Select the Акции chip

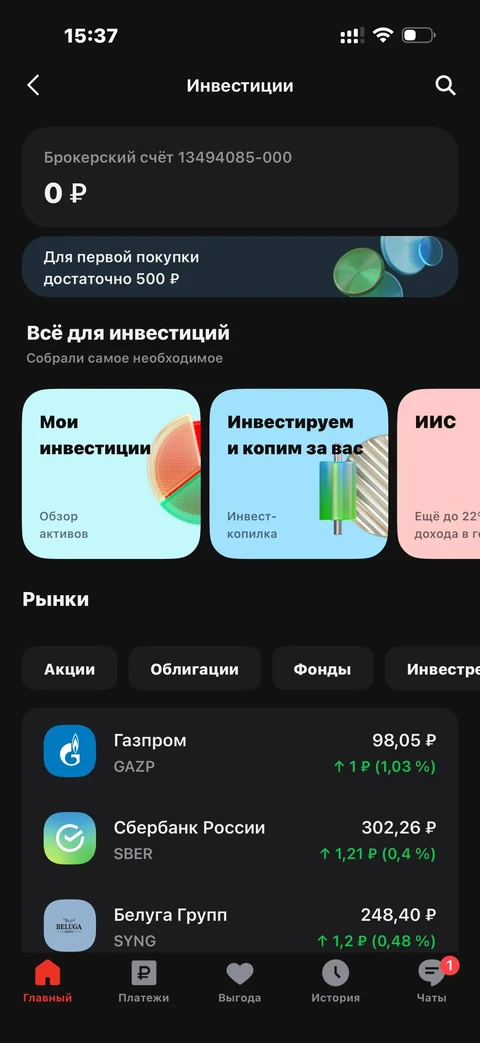pos(70,669)
